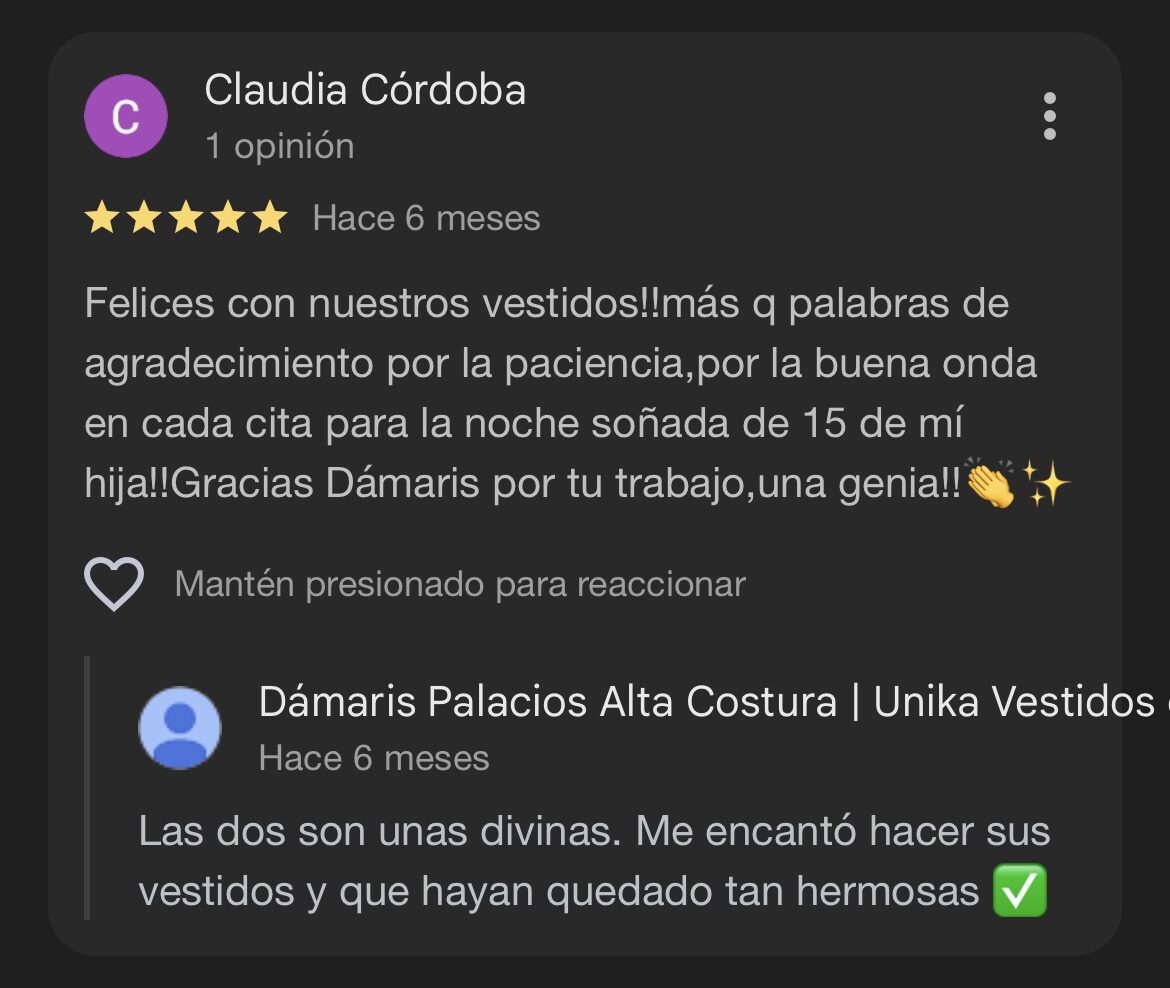The width and height of the screenshot is (1170, 988).
Task: Open the overflow menu on Claudia's review
Action: 1049,116
